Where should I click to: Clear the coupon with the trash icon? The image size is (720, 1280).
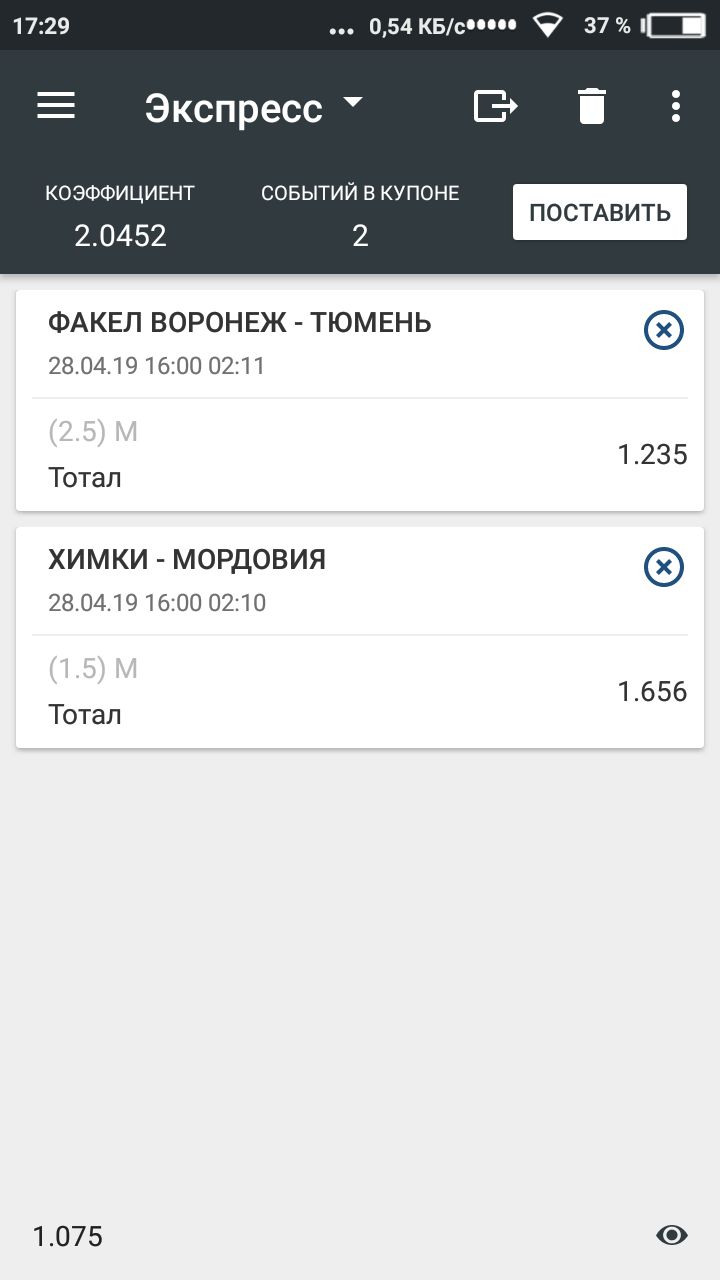click(592, 106)
